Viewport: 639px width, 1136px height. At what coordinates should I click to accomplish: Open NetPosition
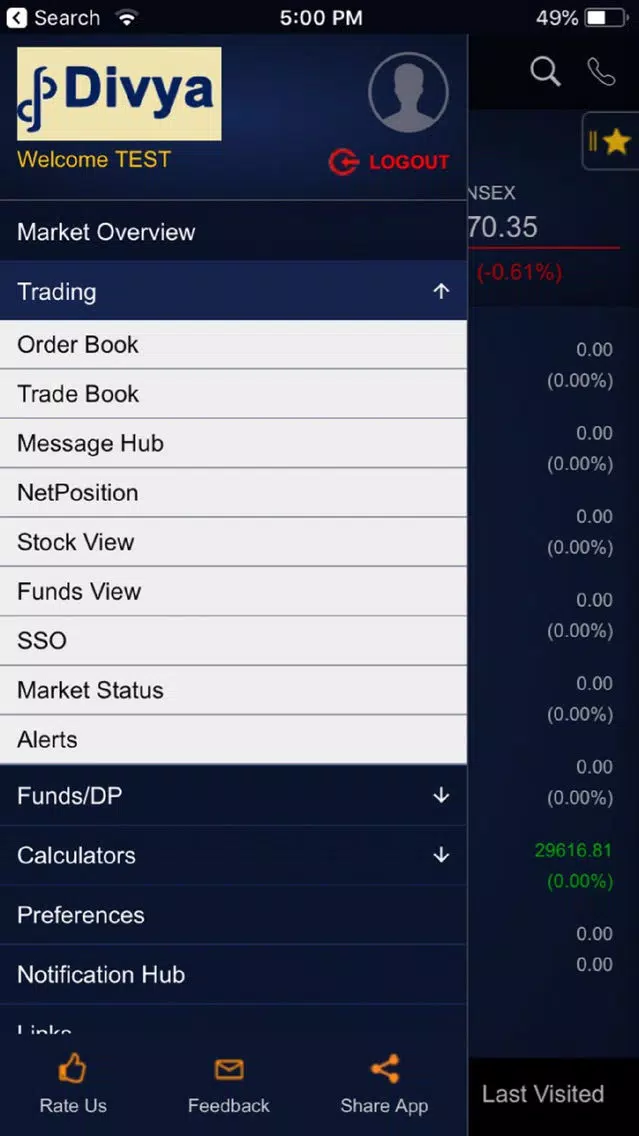pos(233,493)
